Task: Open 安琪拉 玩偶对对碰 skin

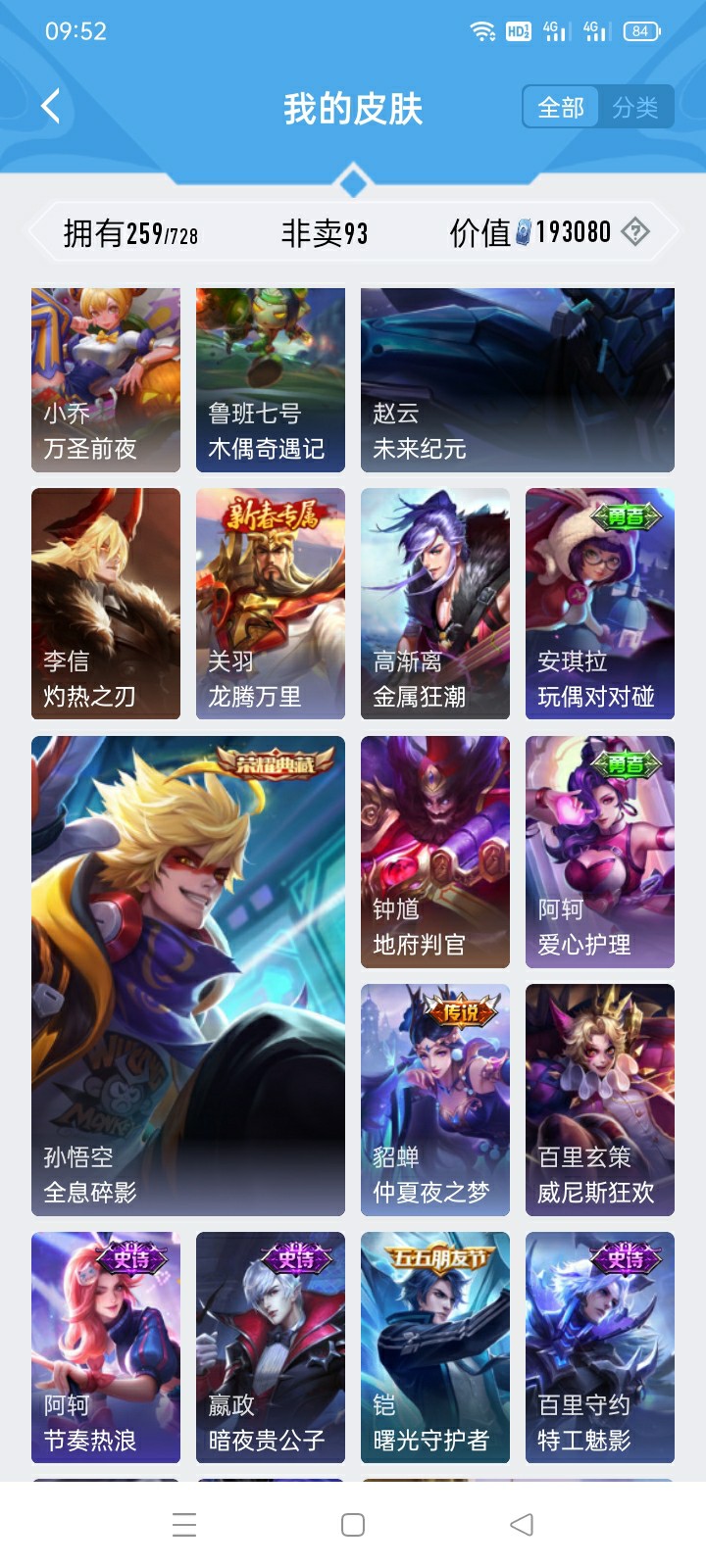Action: tap(600, 604)
